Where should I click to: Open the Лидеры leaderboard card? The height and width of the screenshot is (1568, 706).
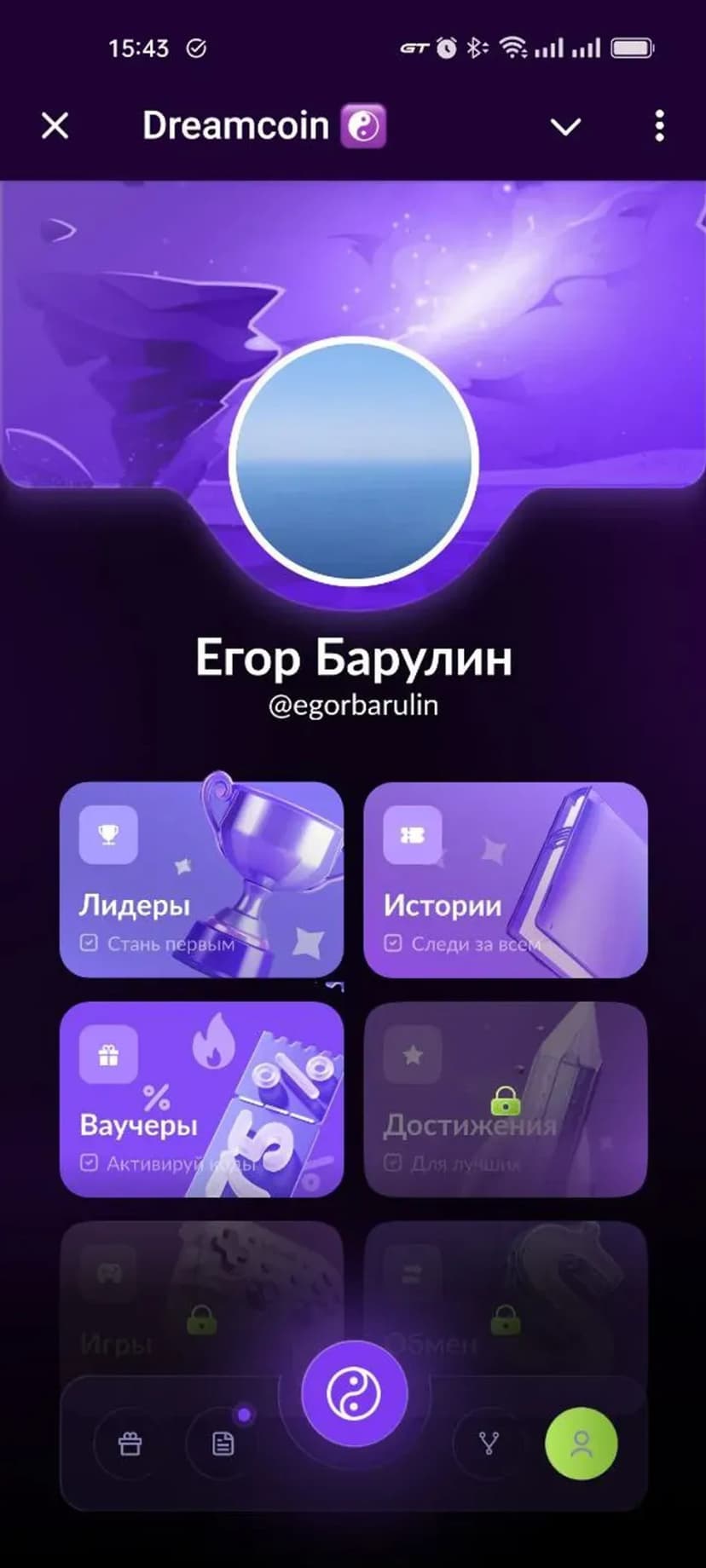coord(201,879)
